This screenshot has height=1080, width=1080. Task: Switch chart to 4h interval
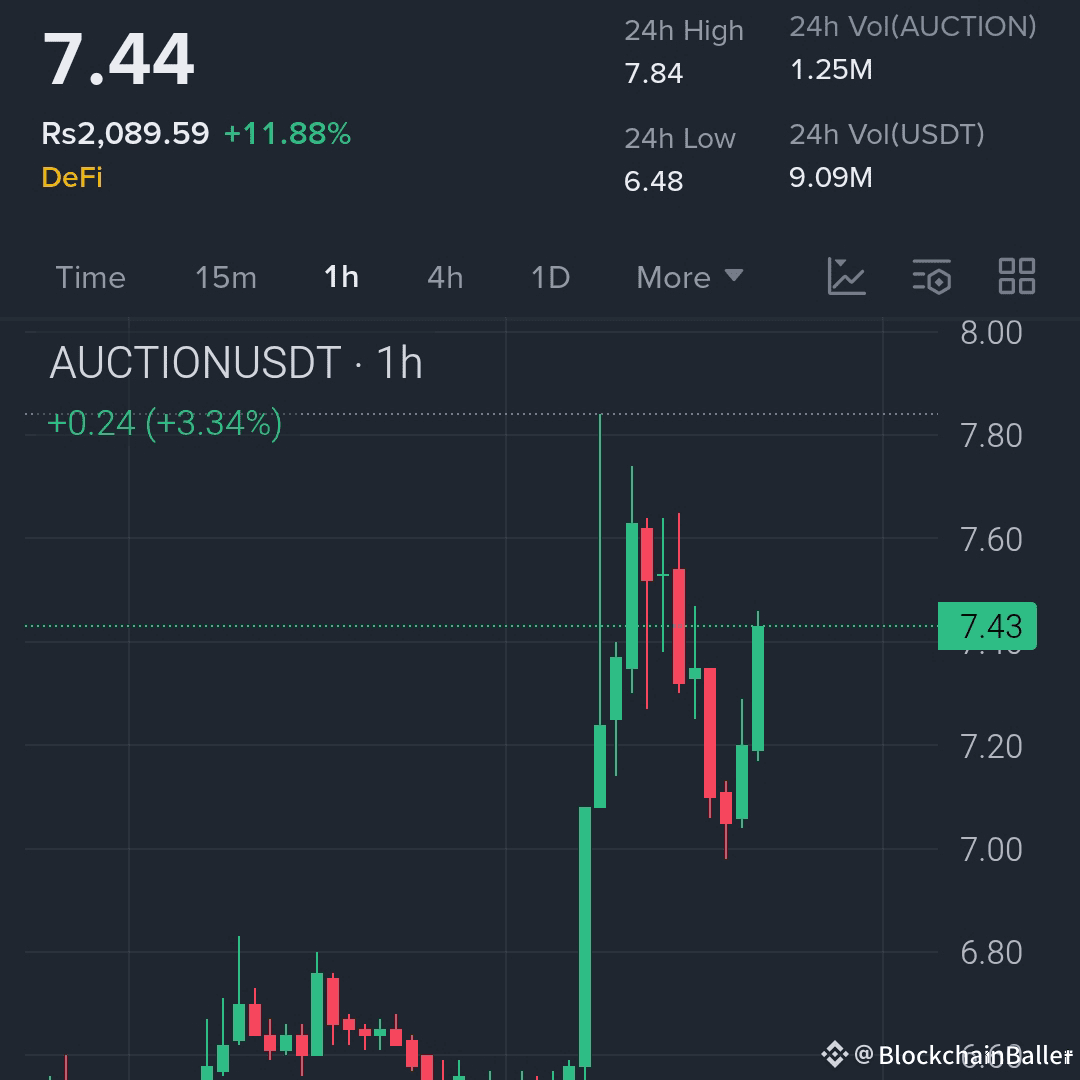pos(445,277)
